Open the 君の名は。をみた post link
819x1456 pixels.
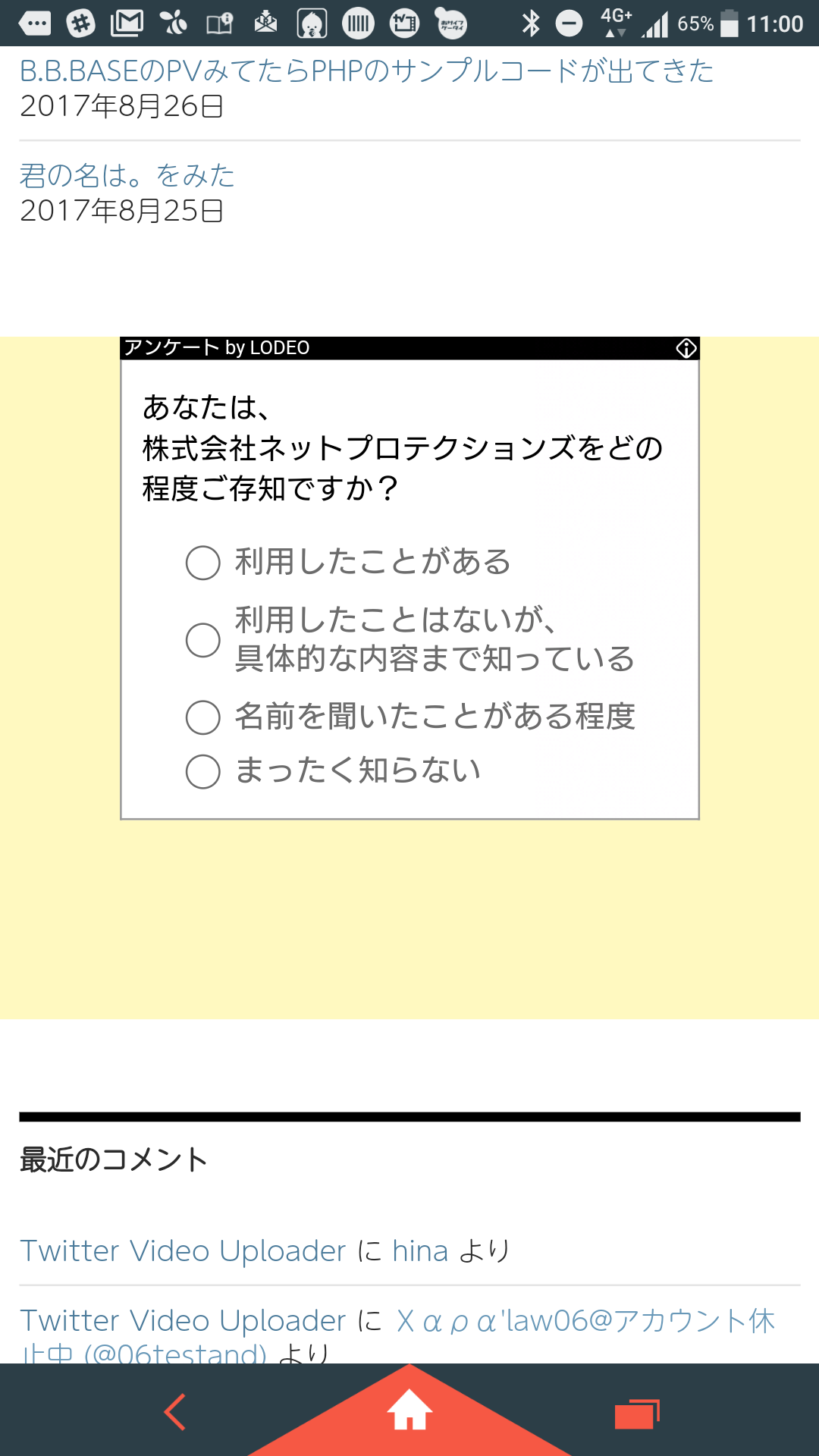[127, 175]
